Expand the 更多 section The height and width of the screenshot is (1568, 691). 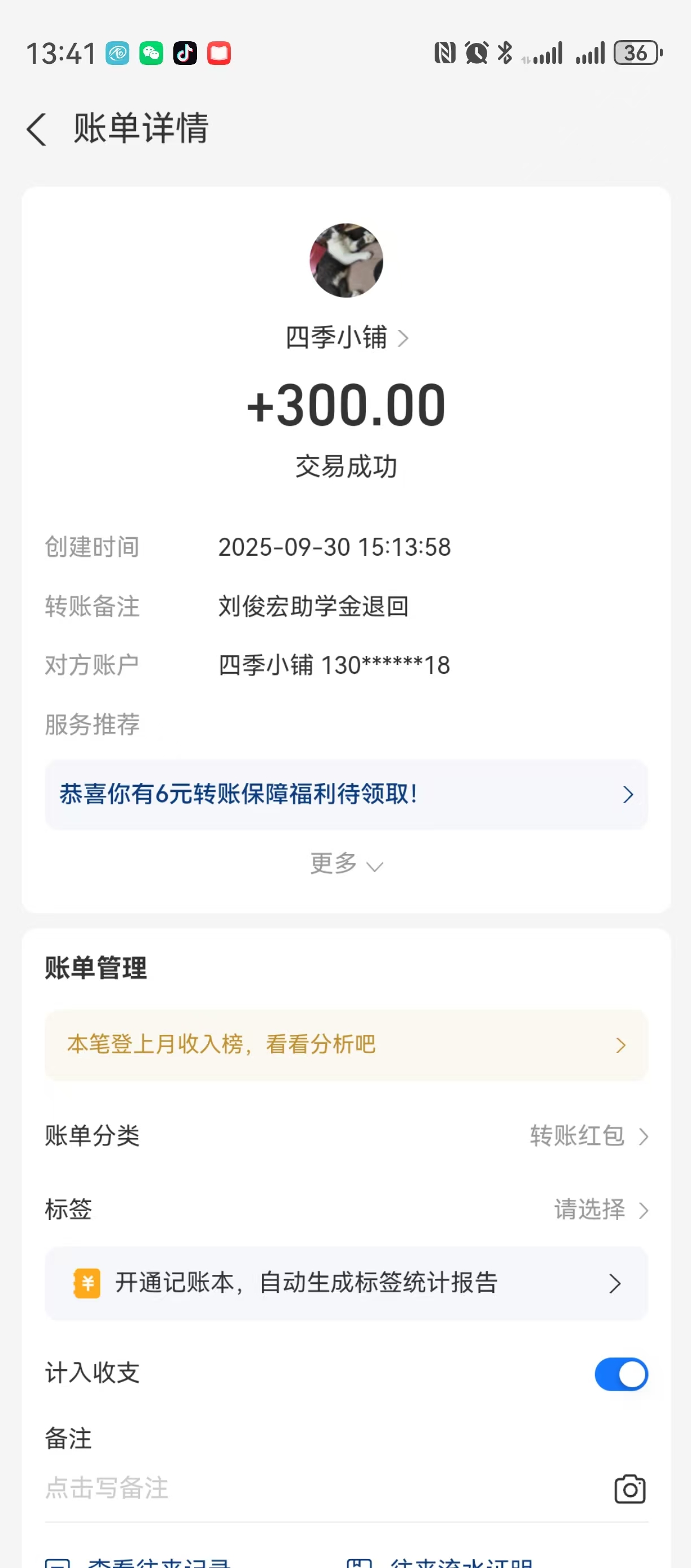(x=346, y=864)
